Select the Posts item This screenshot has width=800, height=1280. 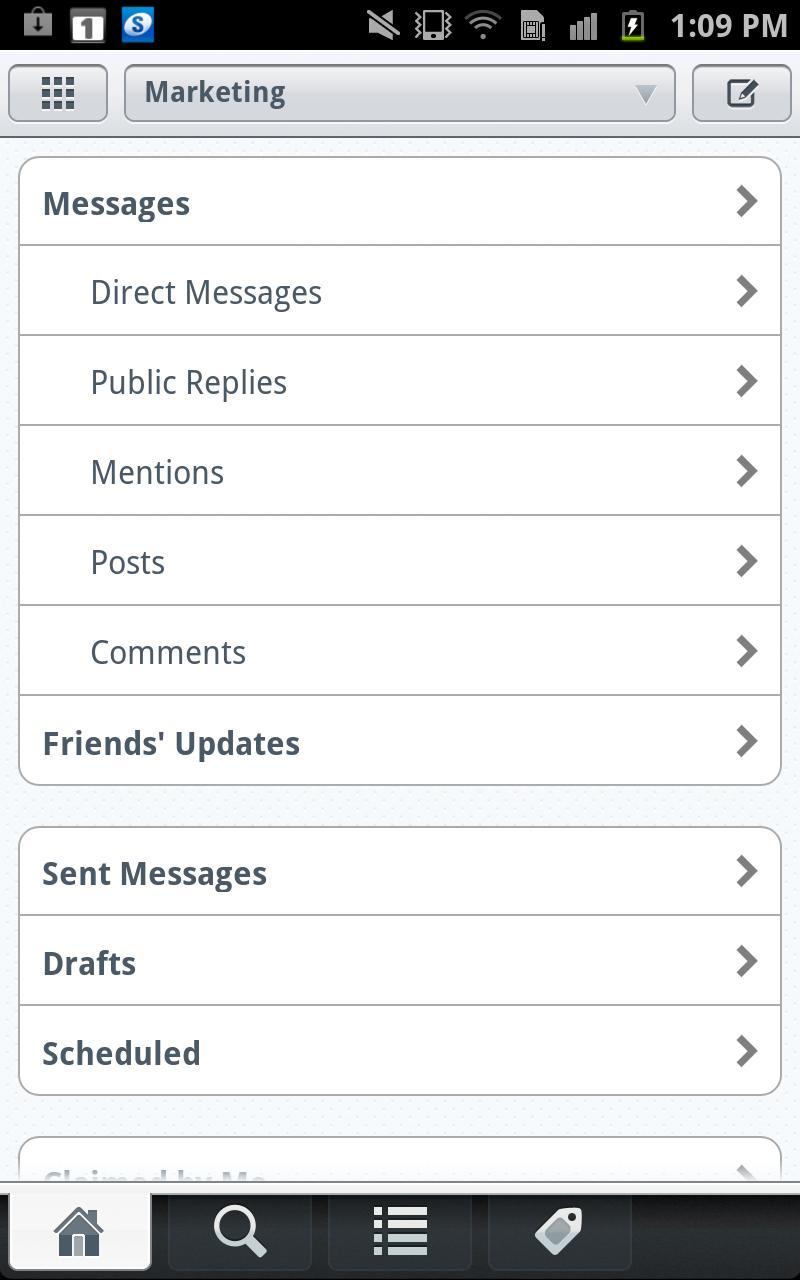(400, 561)
